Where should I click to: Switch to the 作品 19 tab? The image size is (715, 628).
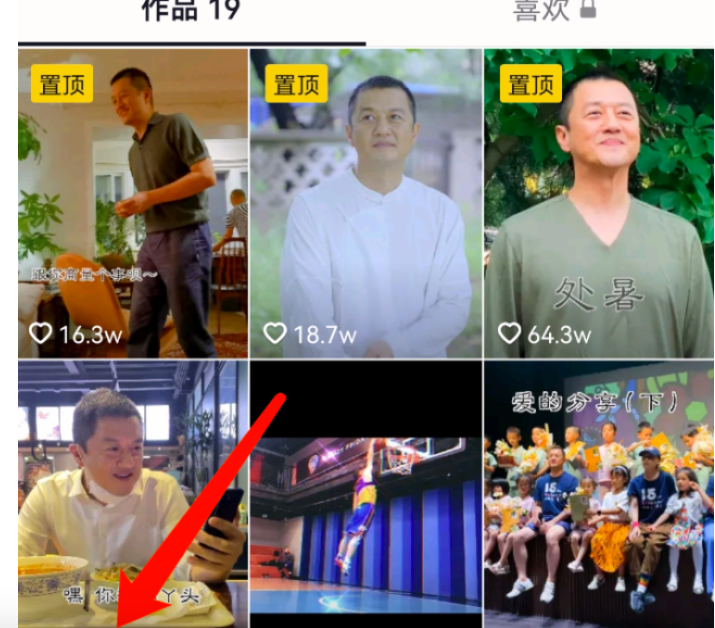click(190, 12)
